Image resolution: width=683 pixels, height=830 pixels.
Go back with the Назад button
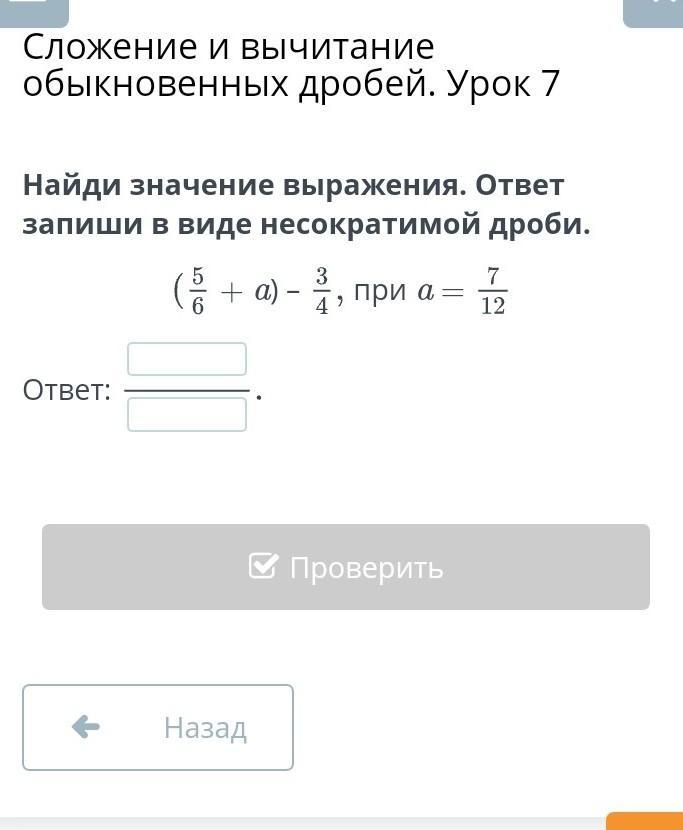(x=158, y=727)
